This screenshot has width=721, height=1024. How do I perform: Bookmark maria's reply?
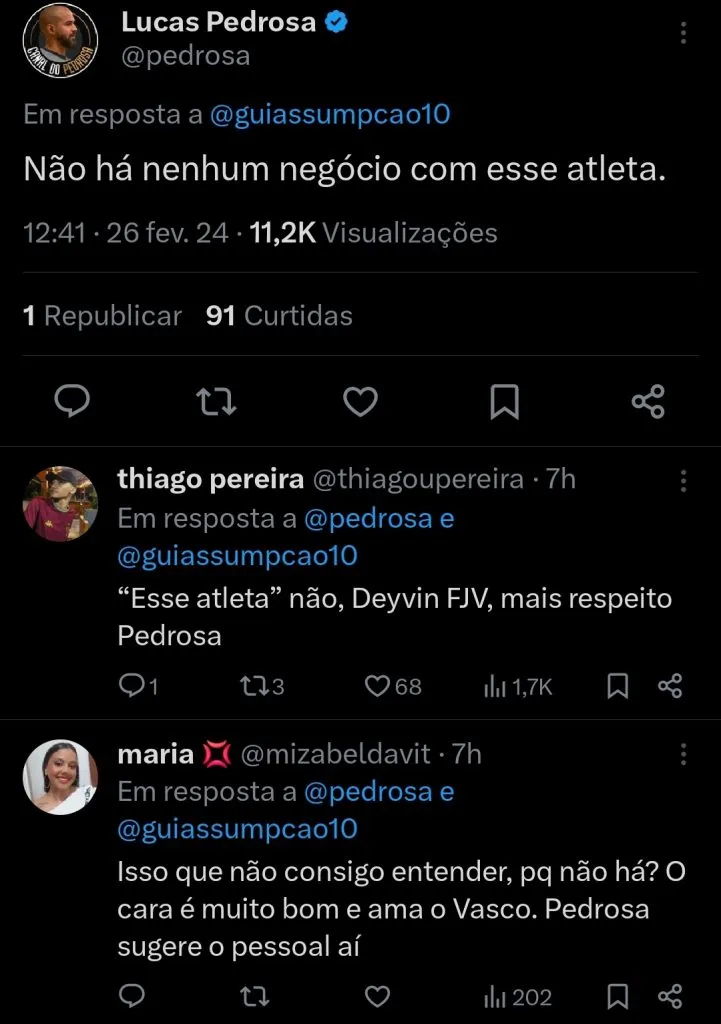pyautogui.click(x=617, y=996)
